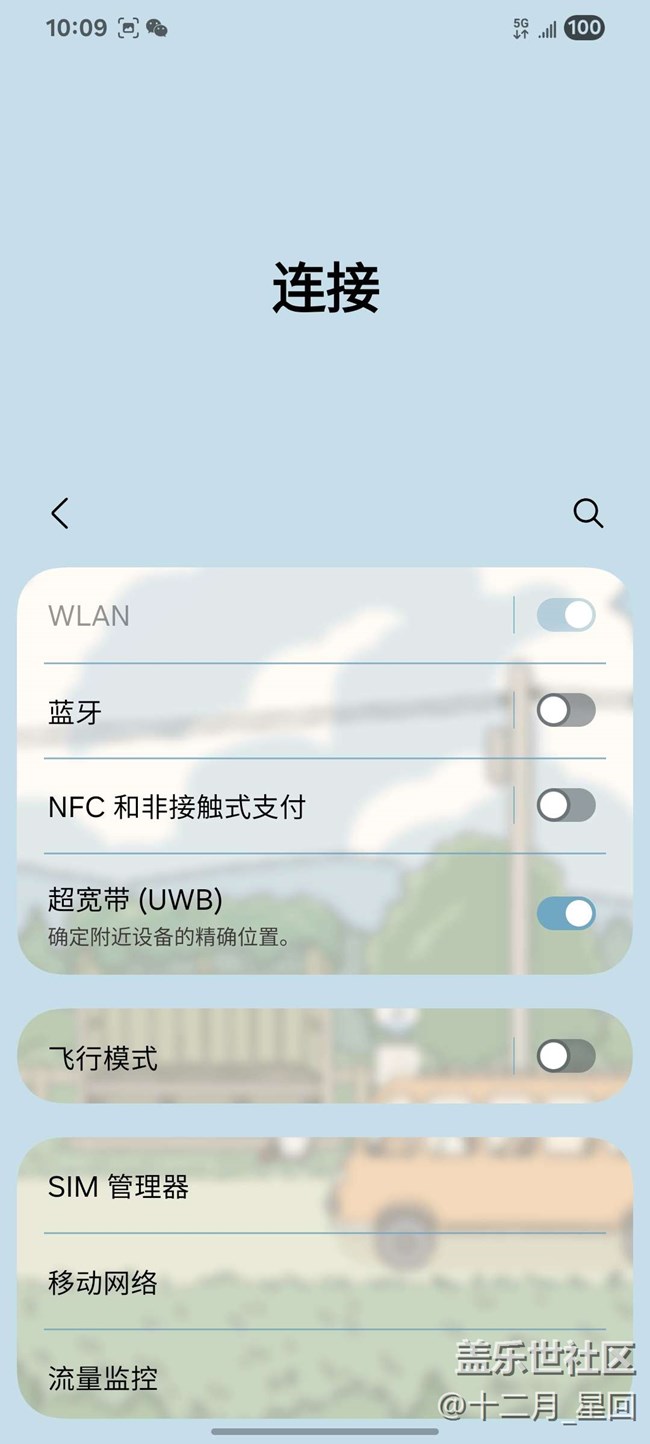Open NFC 和非接触式支付 settings
Image resolution: width=650 pixels, height=1444 pixels.
click(260, 807)
